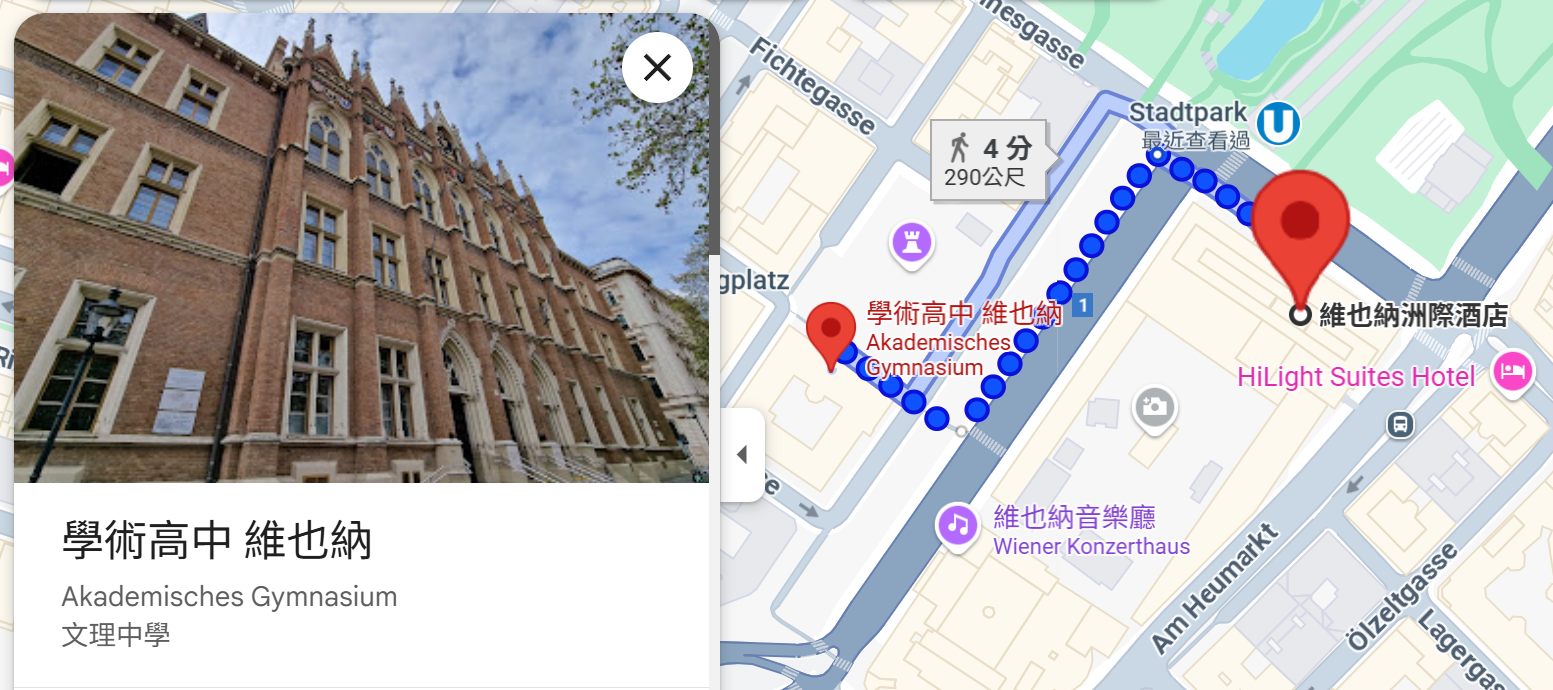This screenshot has width=1553, height=690.
Task: Tap the Stadtpark U-Bahn station icon
Action: 1278,124
